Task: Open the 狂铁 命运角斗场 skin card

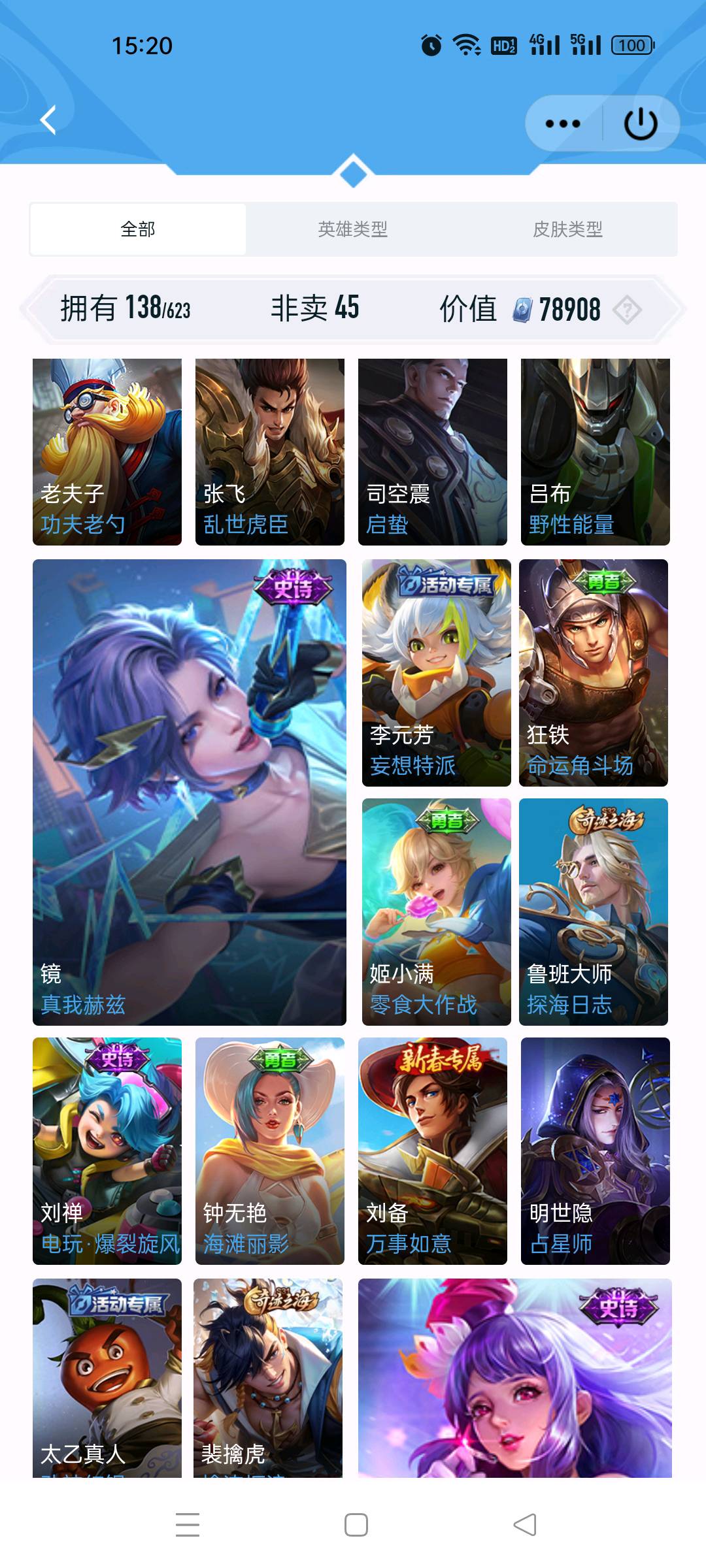Action: pyautogui.click(x=593, y=672)
